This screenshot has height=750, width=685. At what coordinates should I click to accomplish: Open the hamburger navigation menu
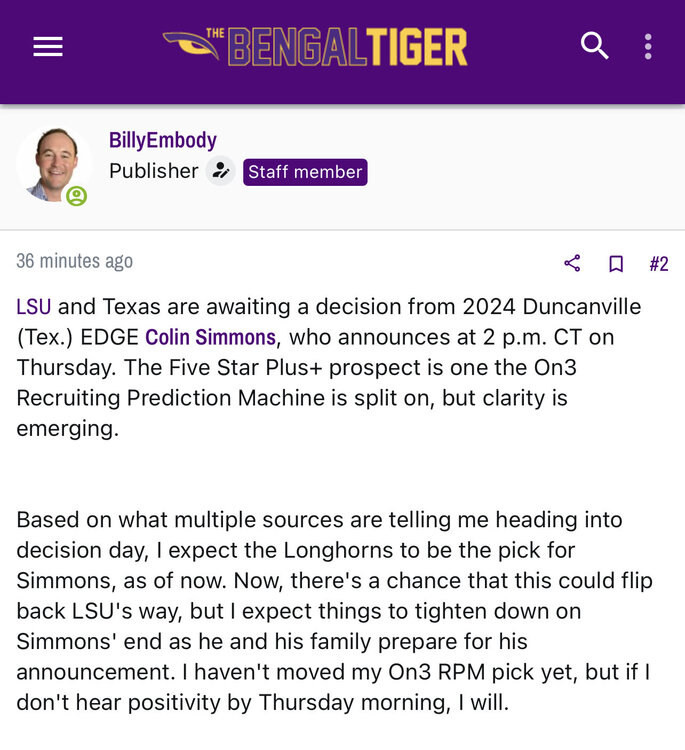tap(48, 47)
